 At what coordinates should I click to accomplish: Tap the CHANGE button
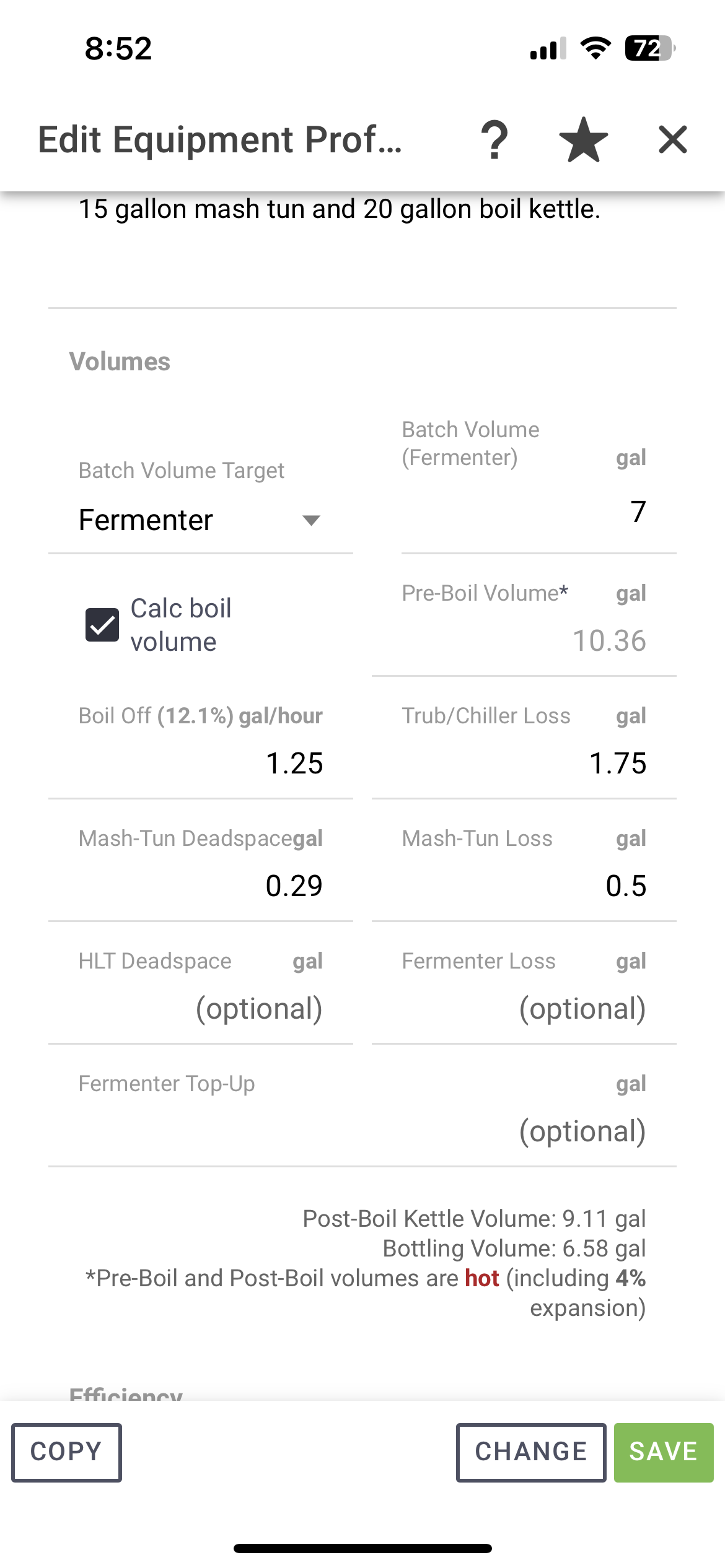pyautogui.click(x=531, y=1452)
